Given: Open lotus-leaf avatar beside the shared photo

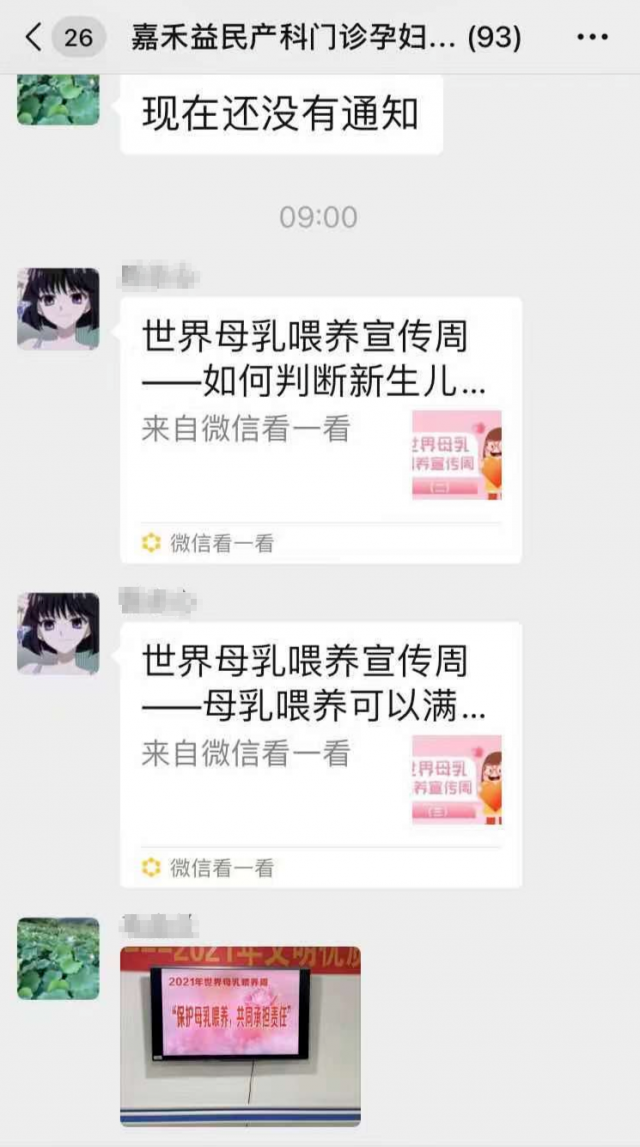Looking at the screenshot, I should point(58,958).
